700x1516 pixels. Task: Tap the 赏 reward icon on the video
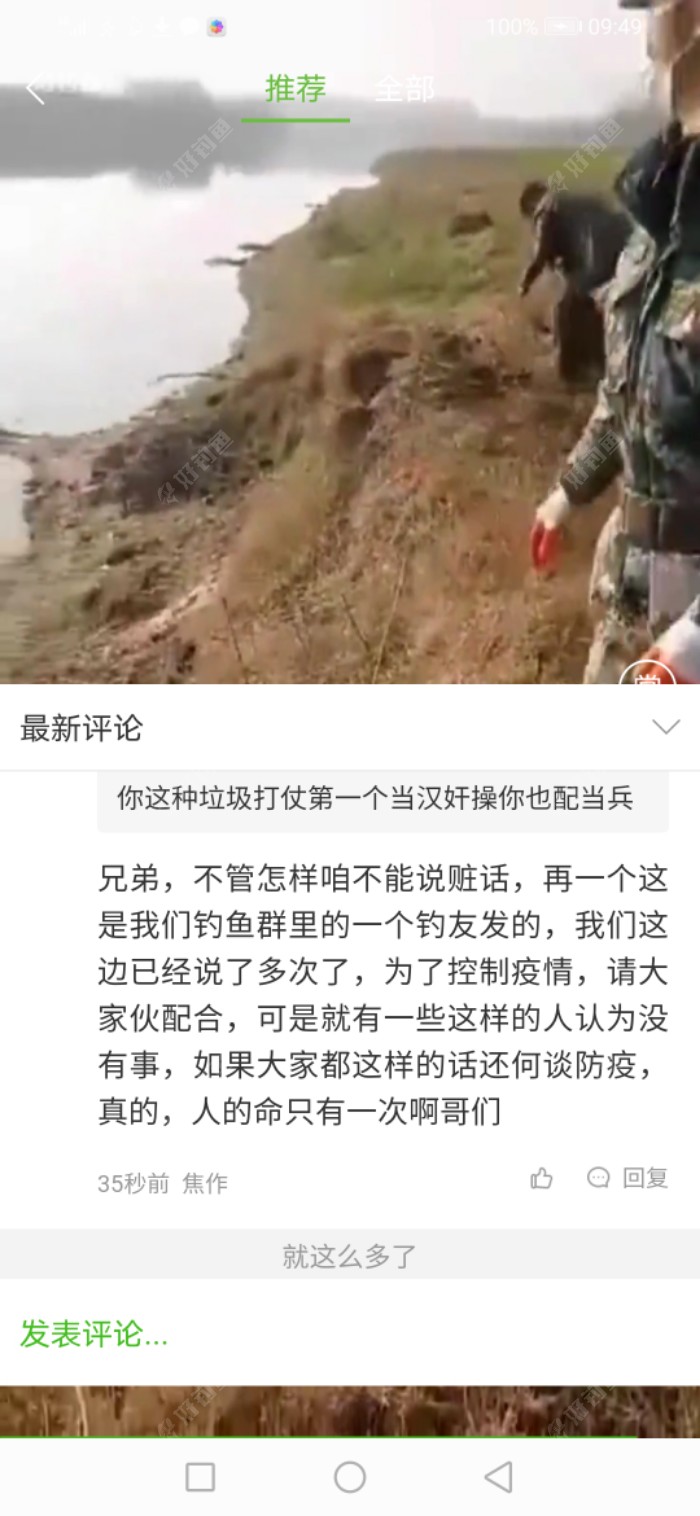click(x=647, y=673)
